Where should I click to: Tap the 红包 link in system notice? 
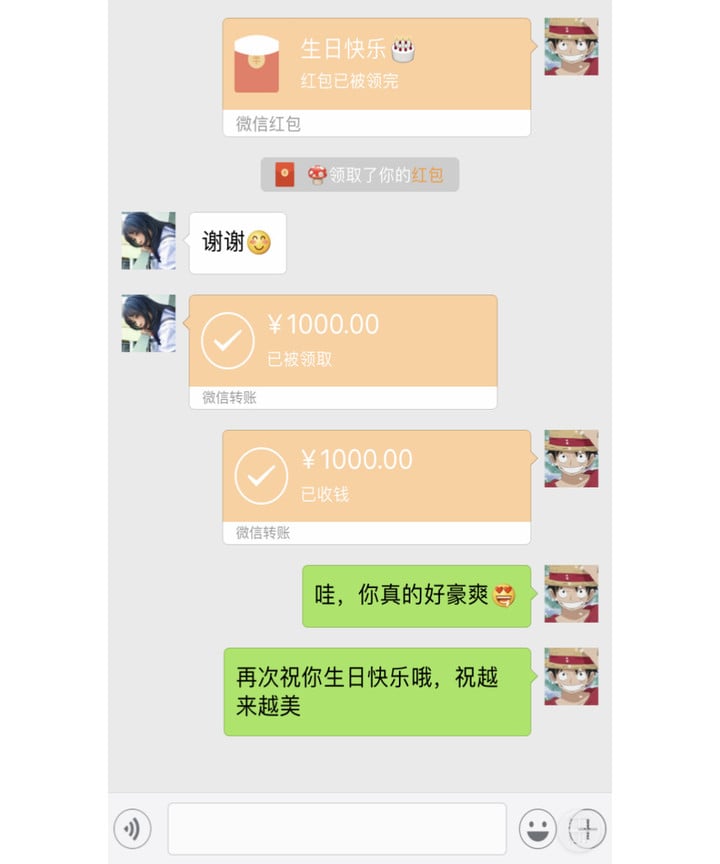[x=427, y=175]
